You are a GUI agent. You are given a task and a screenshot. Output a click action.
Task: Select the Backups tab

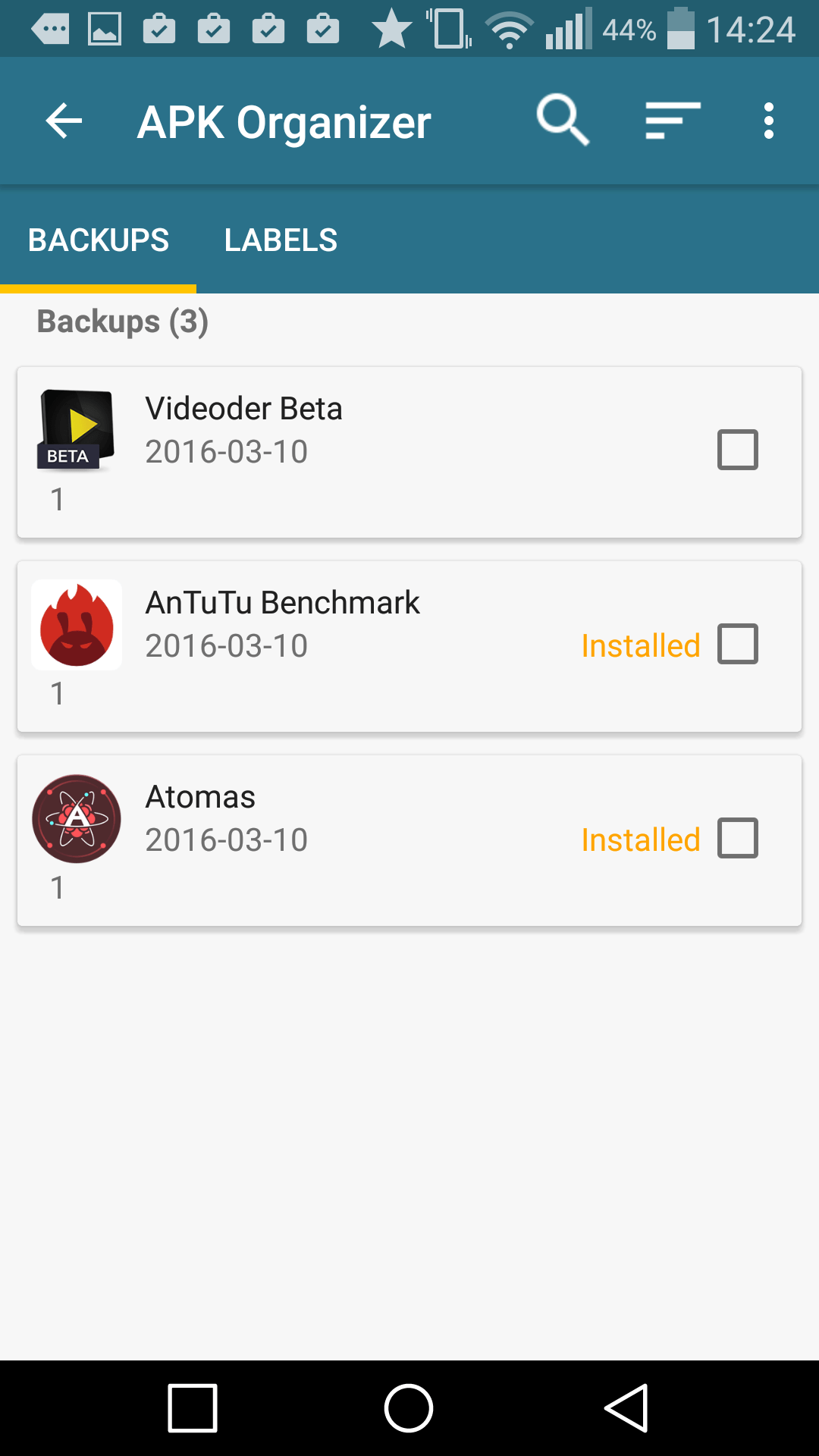click(99, 240)
